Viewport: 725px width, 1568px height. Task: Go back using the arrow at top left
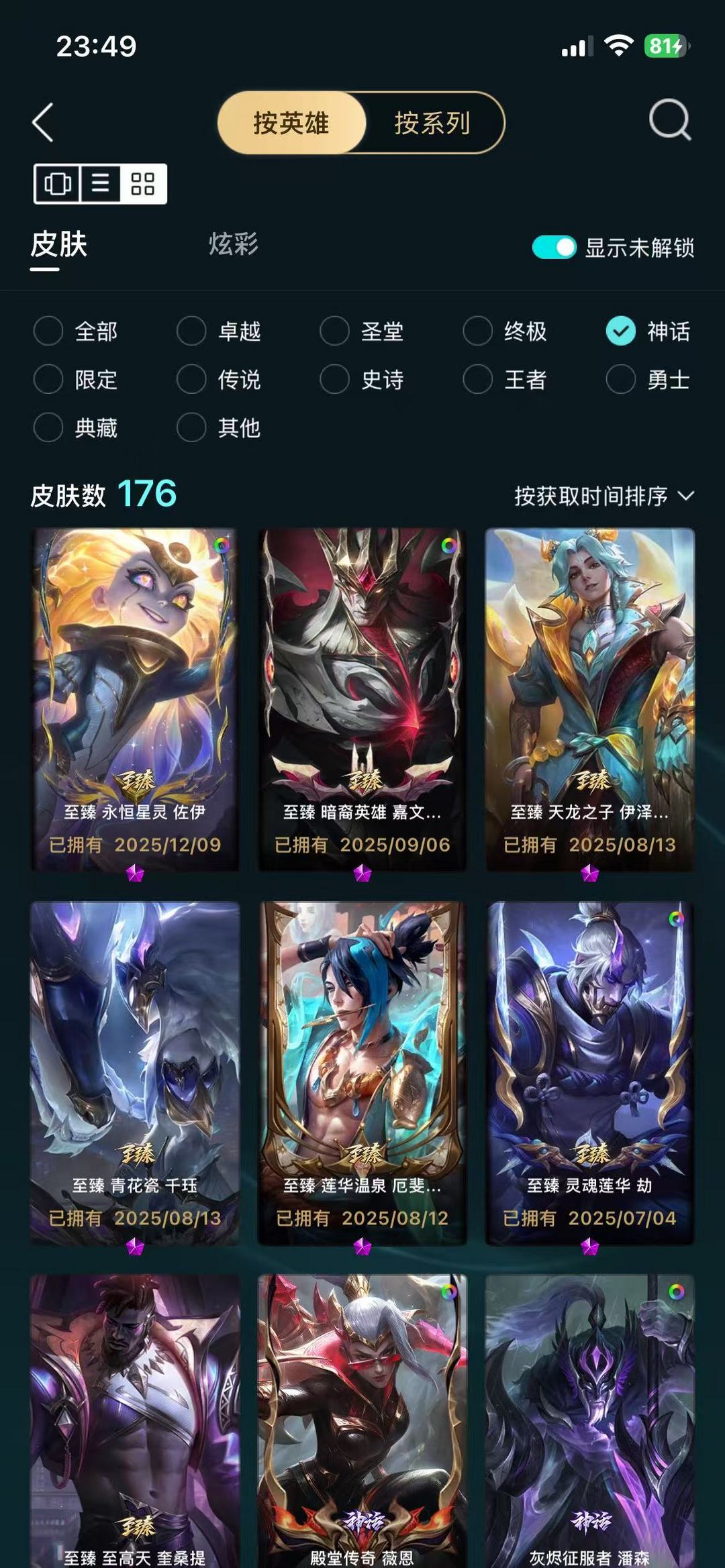(43, 122)
